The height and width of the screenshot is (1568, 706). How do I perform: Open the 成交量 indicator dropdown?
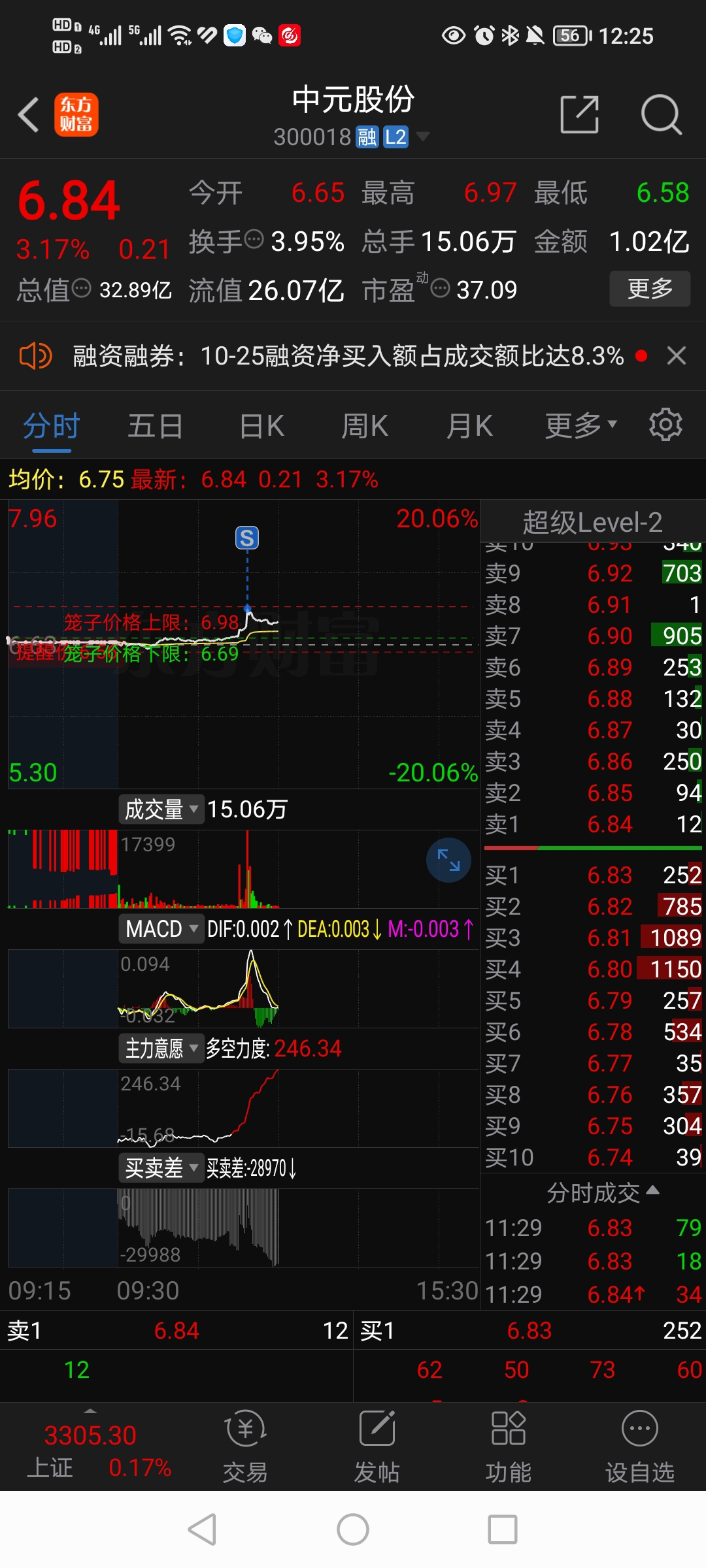(x=161, y=809)
